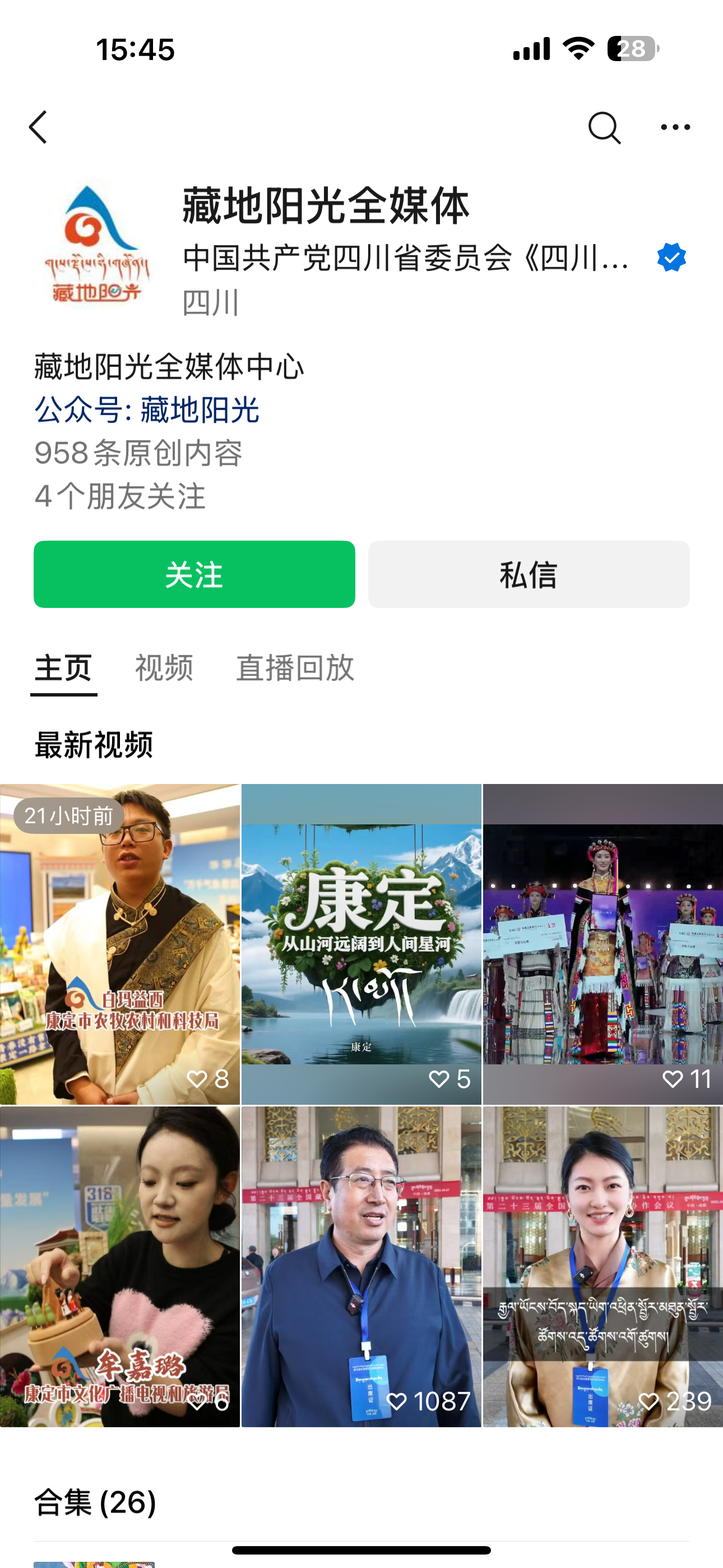The width and height of the screenshot is (723, 1568).
Task: Open the 公众号 藏地阳光 link
Action: pyautogui.click(x=147, y=409)
